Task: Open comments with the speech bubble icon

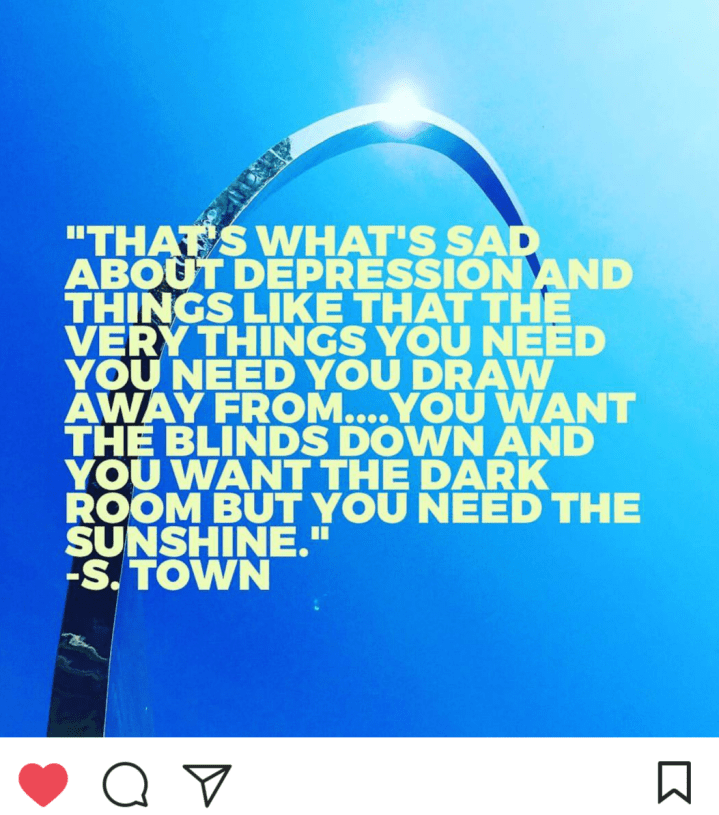Action: [x=125, y=784]
